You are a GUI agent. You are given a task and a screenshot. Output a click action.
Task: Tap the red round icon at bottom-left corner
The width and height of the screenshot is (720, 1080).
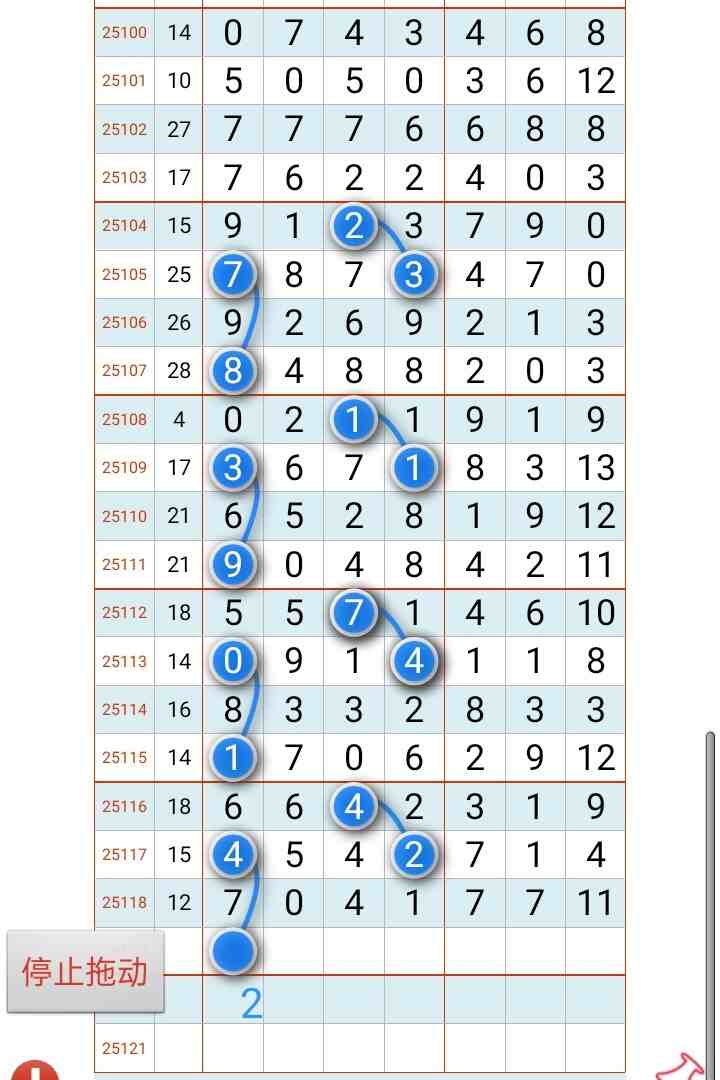click(x=34, y=1072)
